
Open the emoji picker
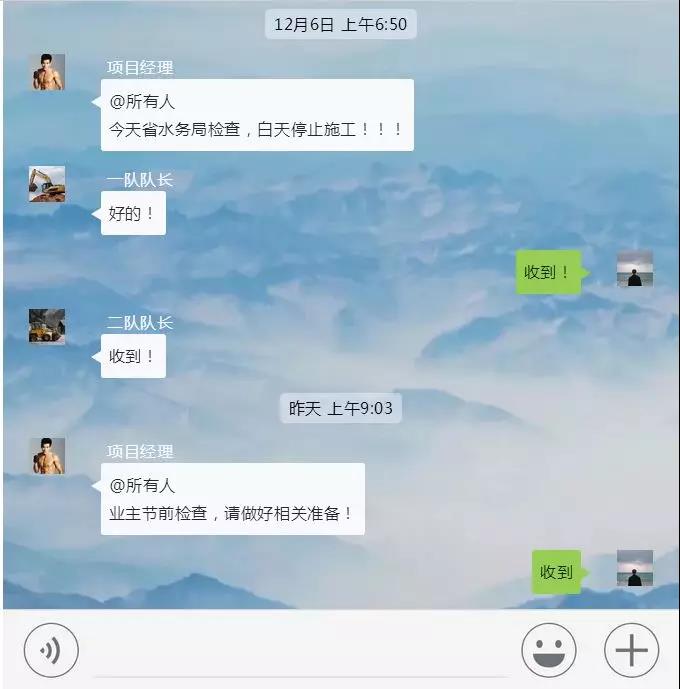click(x=548, y=650)
